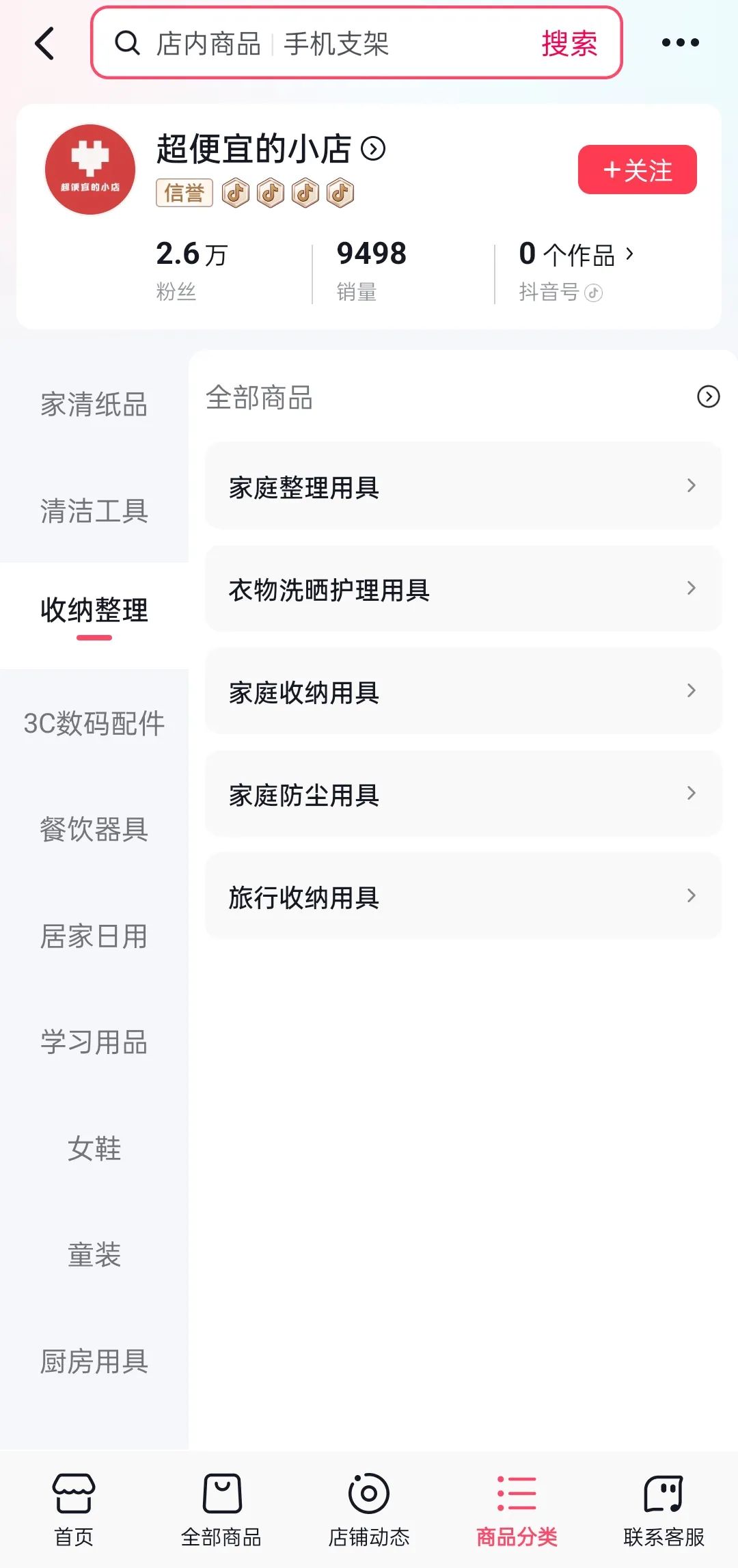
Task: Open the 餐饮器具 category
Action: click(94, 829)
